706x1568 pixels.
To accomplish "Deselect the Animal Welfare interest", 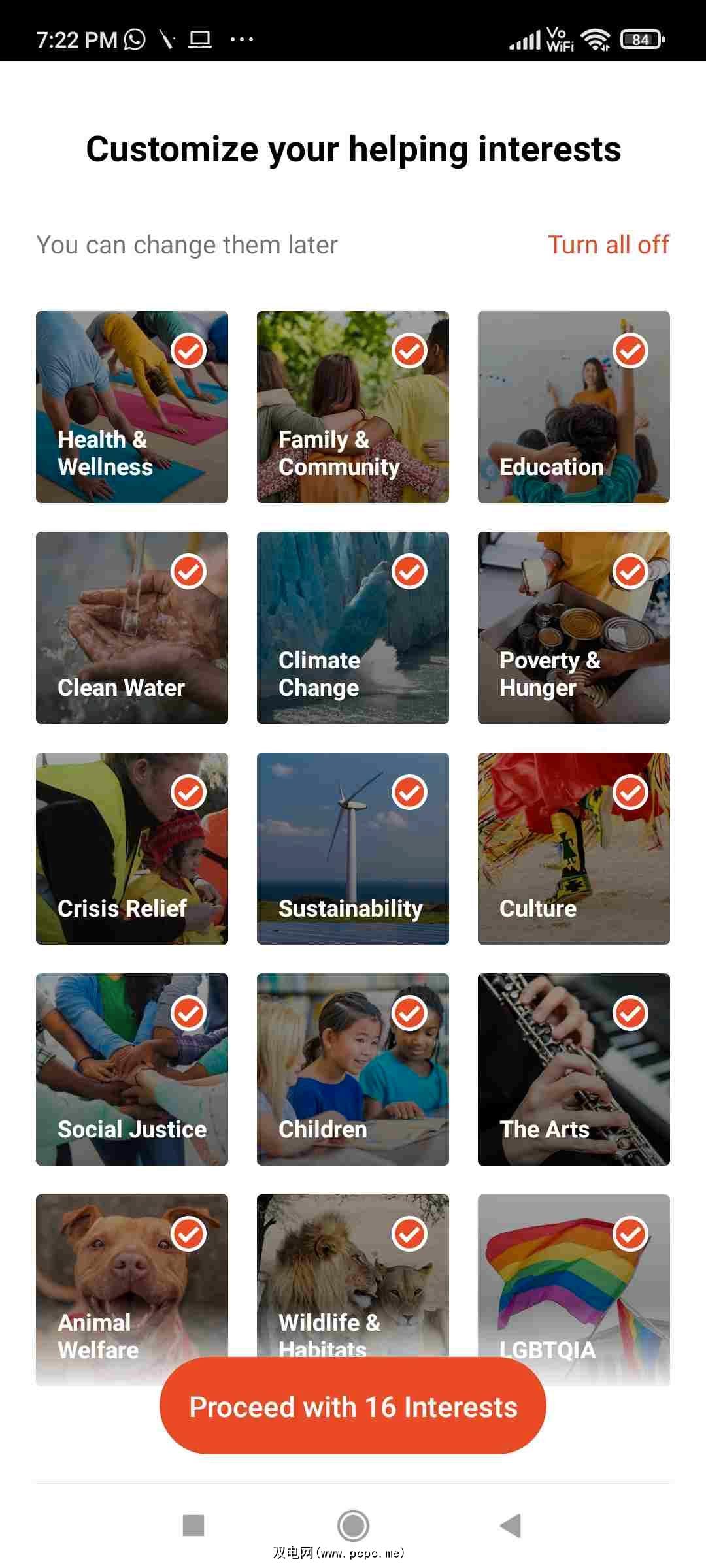I will tap(132, 1274).
